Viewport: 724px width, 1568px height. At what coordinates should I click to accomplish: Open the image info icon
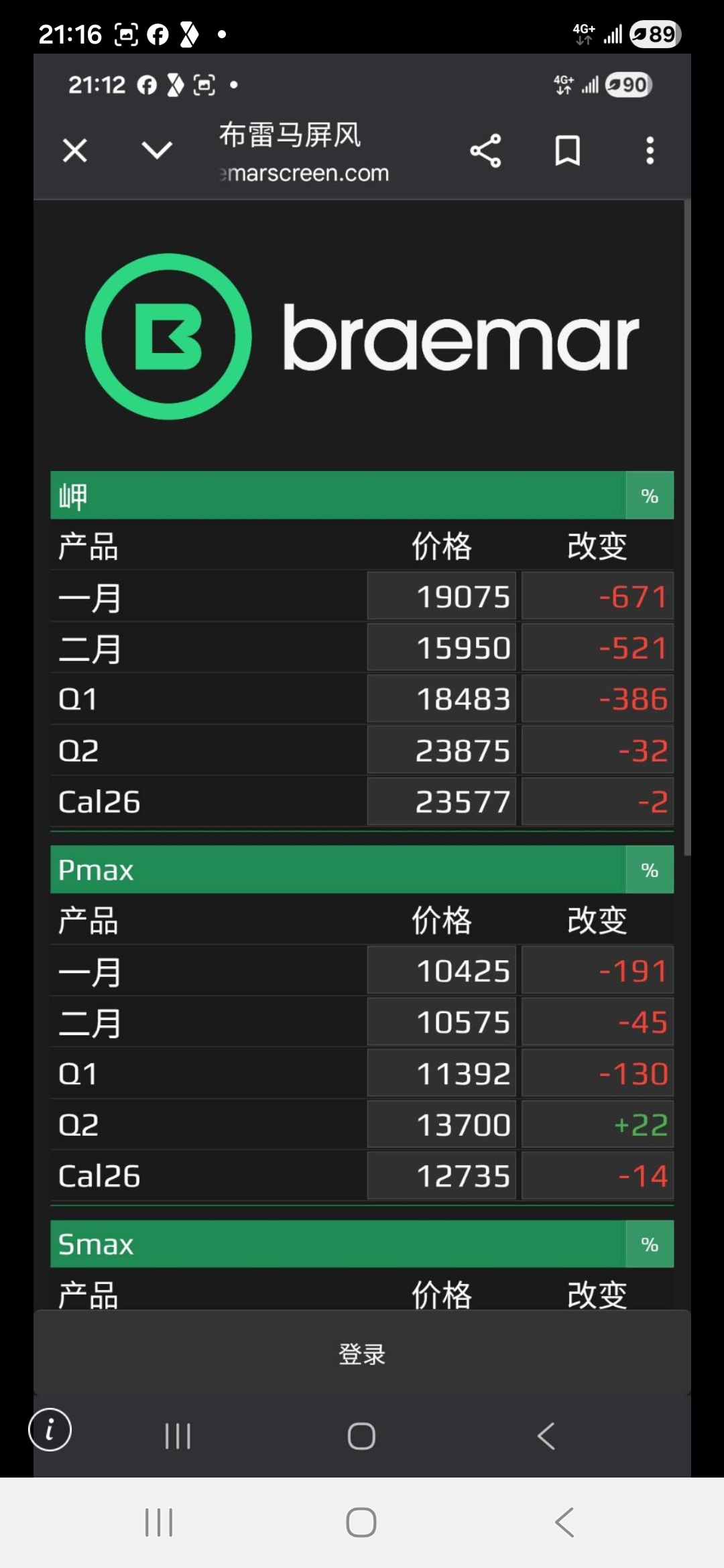(x=50, y=1430)
